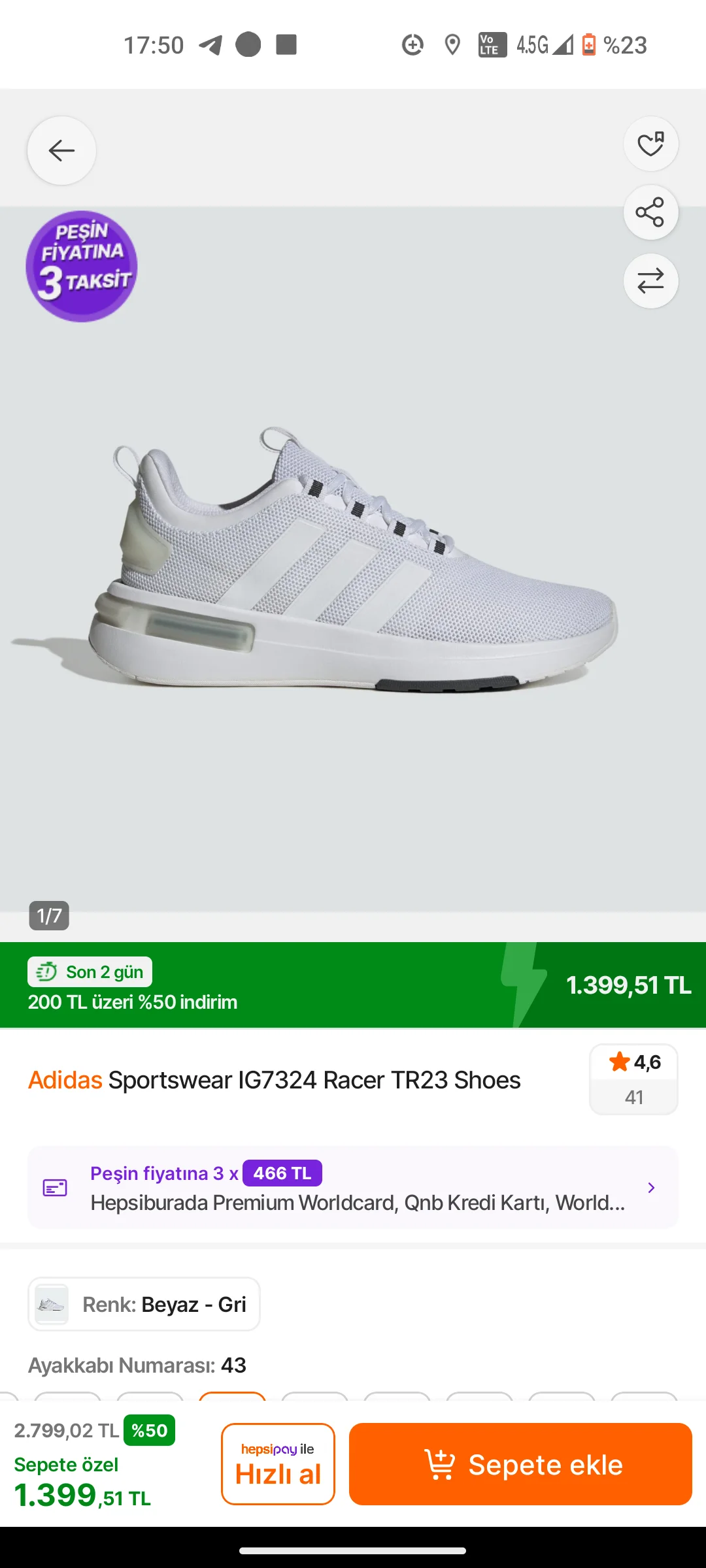706x1568 pixels.
Task: Add this shoe to favorites list
Action: tap(650, 144)
